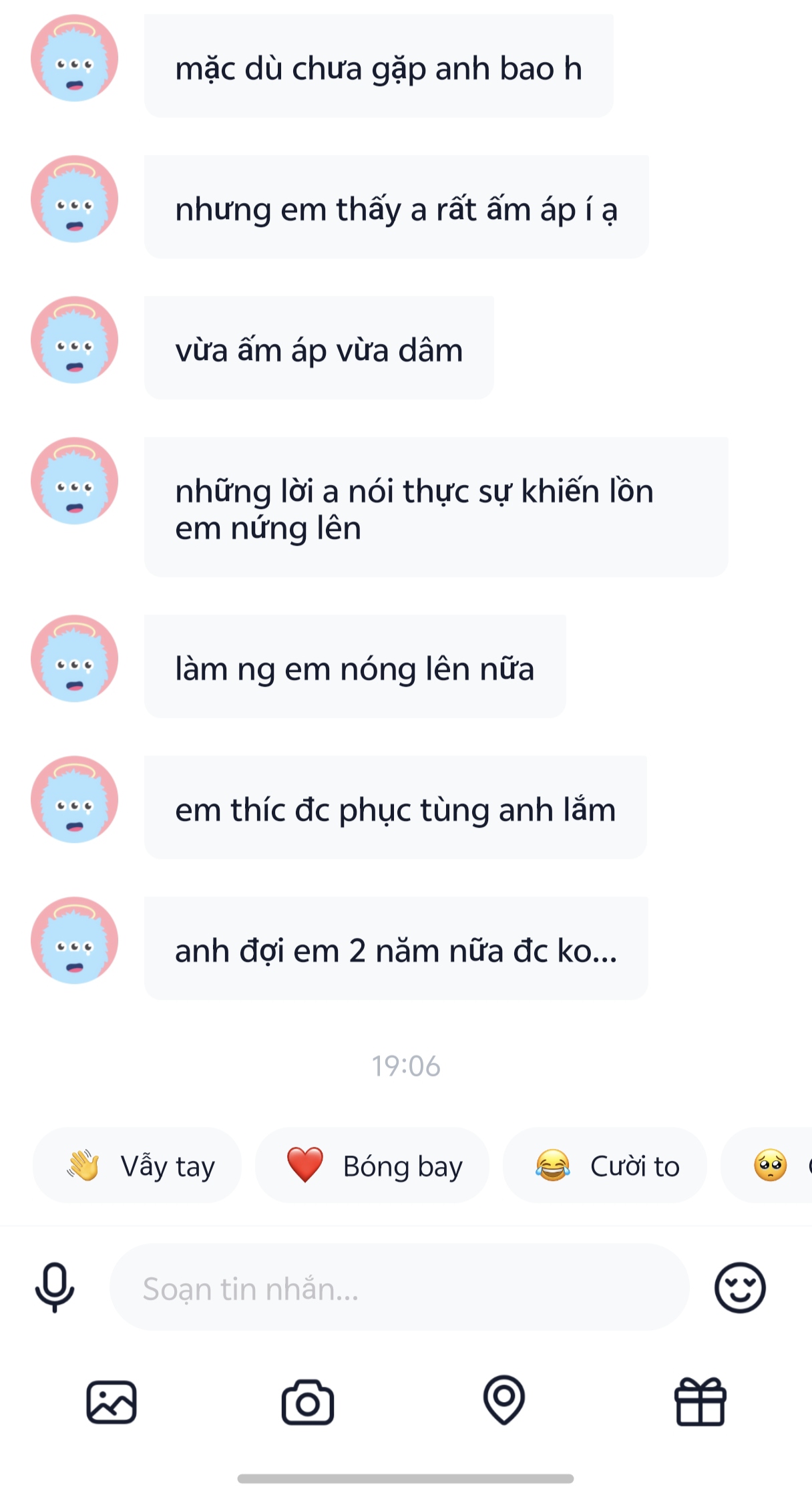812x1499 pixels.
Task: Open the photo gallery picker
Action: [112, 1402]
